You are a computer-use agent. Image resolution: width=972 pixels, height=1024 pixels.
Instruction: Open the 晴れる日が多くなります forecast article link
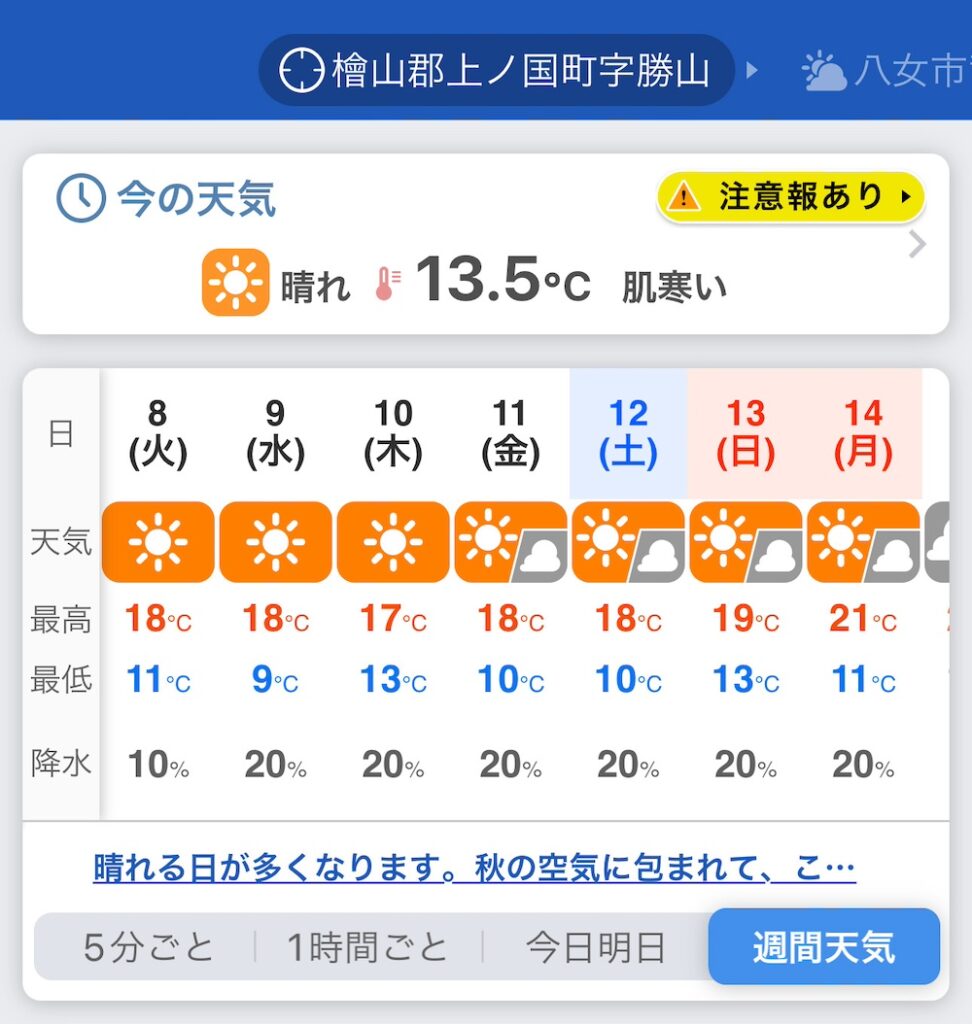(474, 868)
